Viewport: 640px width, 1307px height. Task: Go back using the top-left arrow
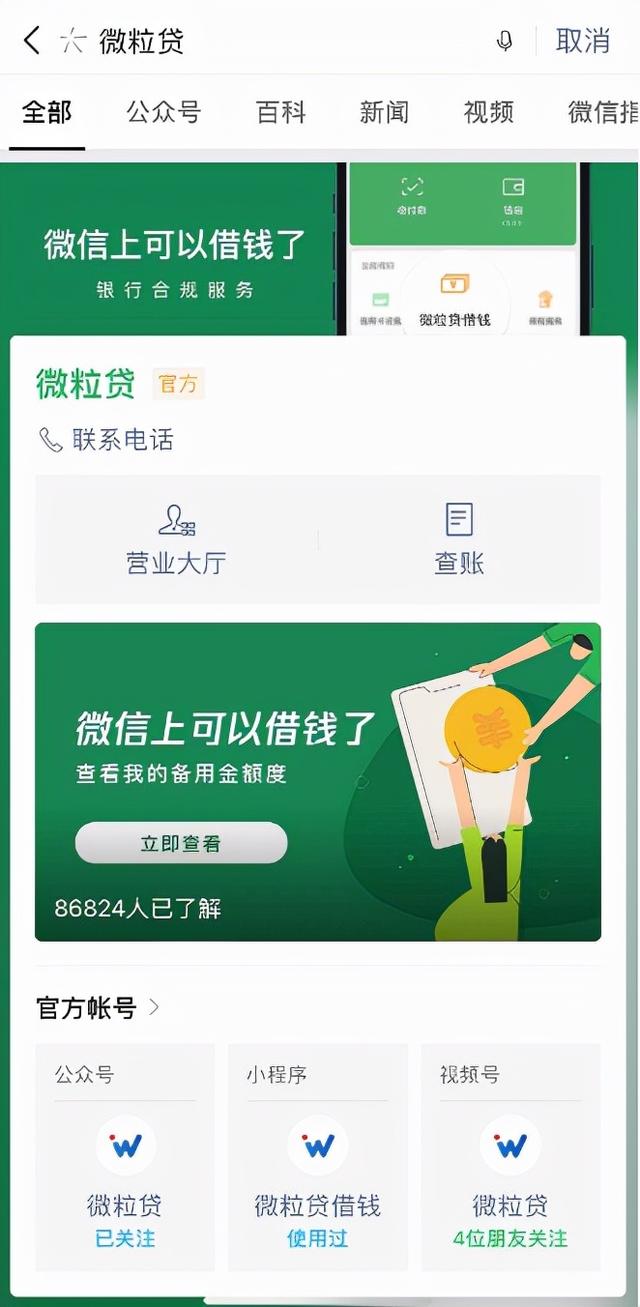(31, 41)
